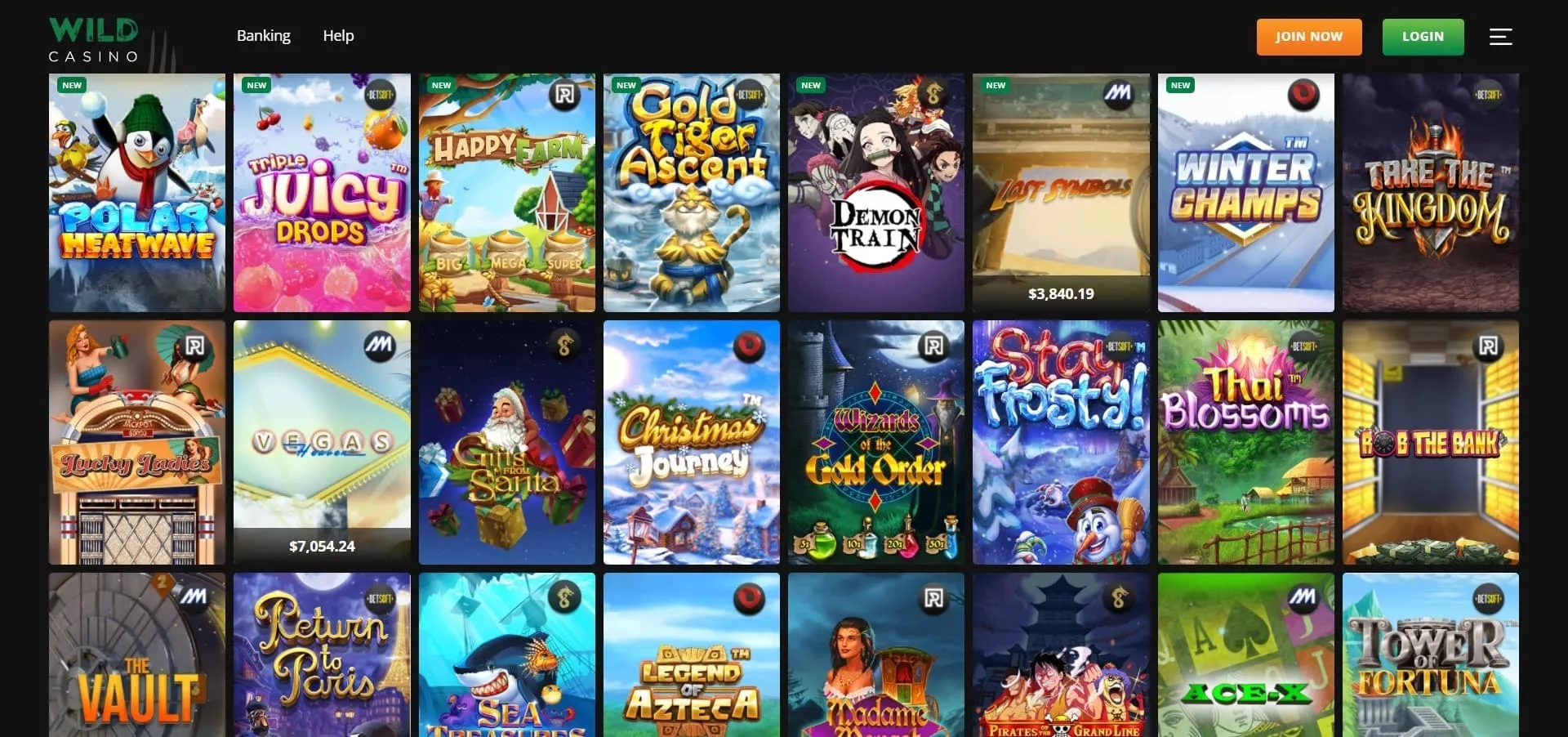Viewport: 1568px width, 737px height.
Task: Launch the Winter Champs game
Action: [x=1245, y=193]
